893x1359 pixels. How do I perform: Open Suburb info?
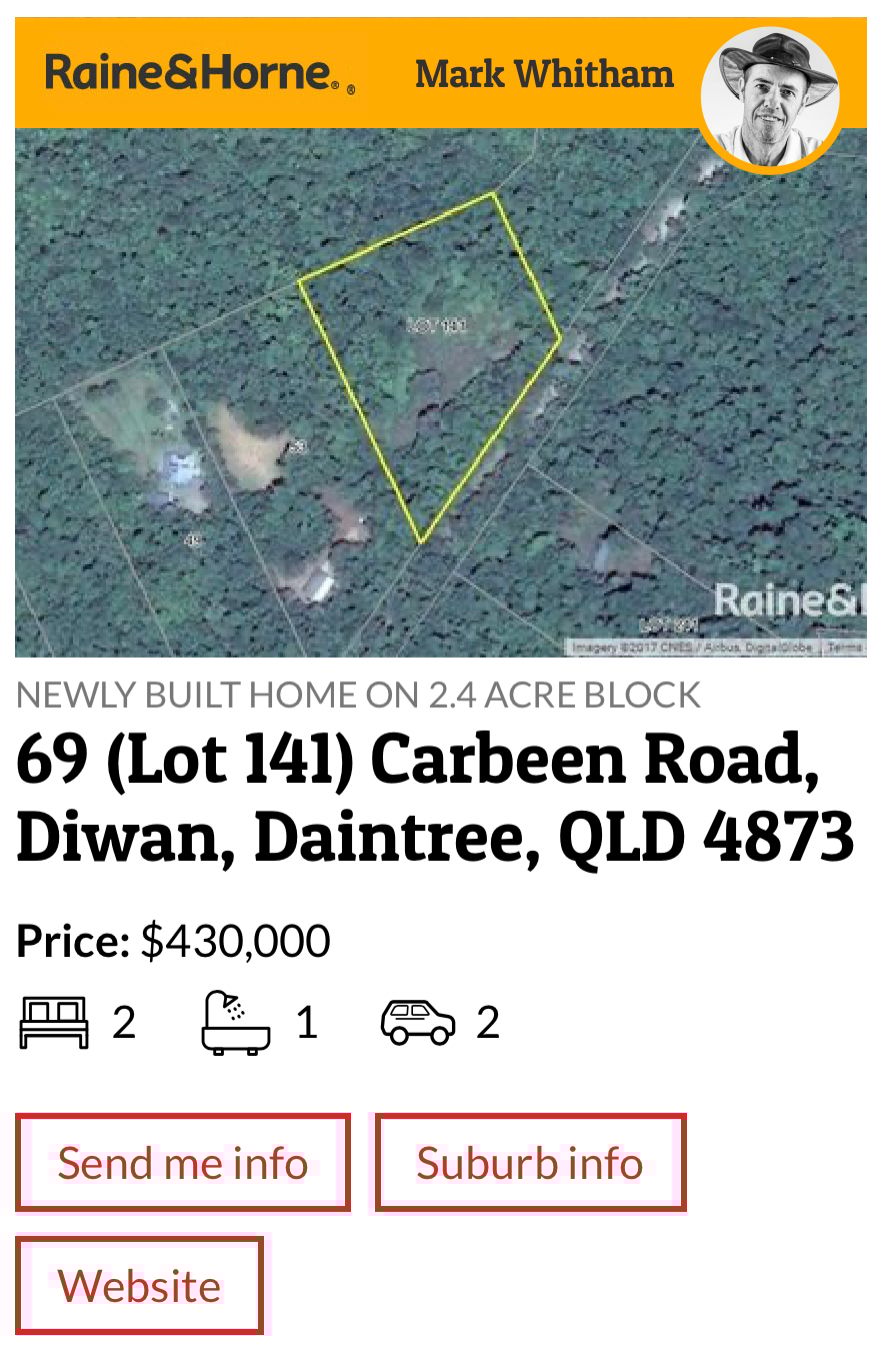click(530, 1163)
